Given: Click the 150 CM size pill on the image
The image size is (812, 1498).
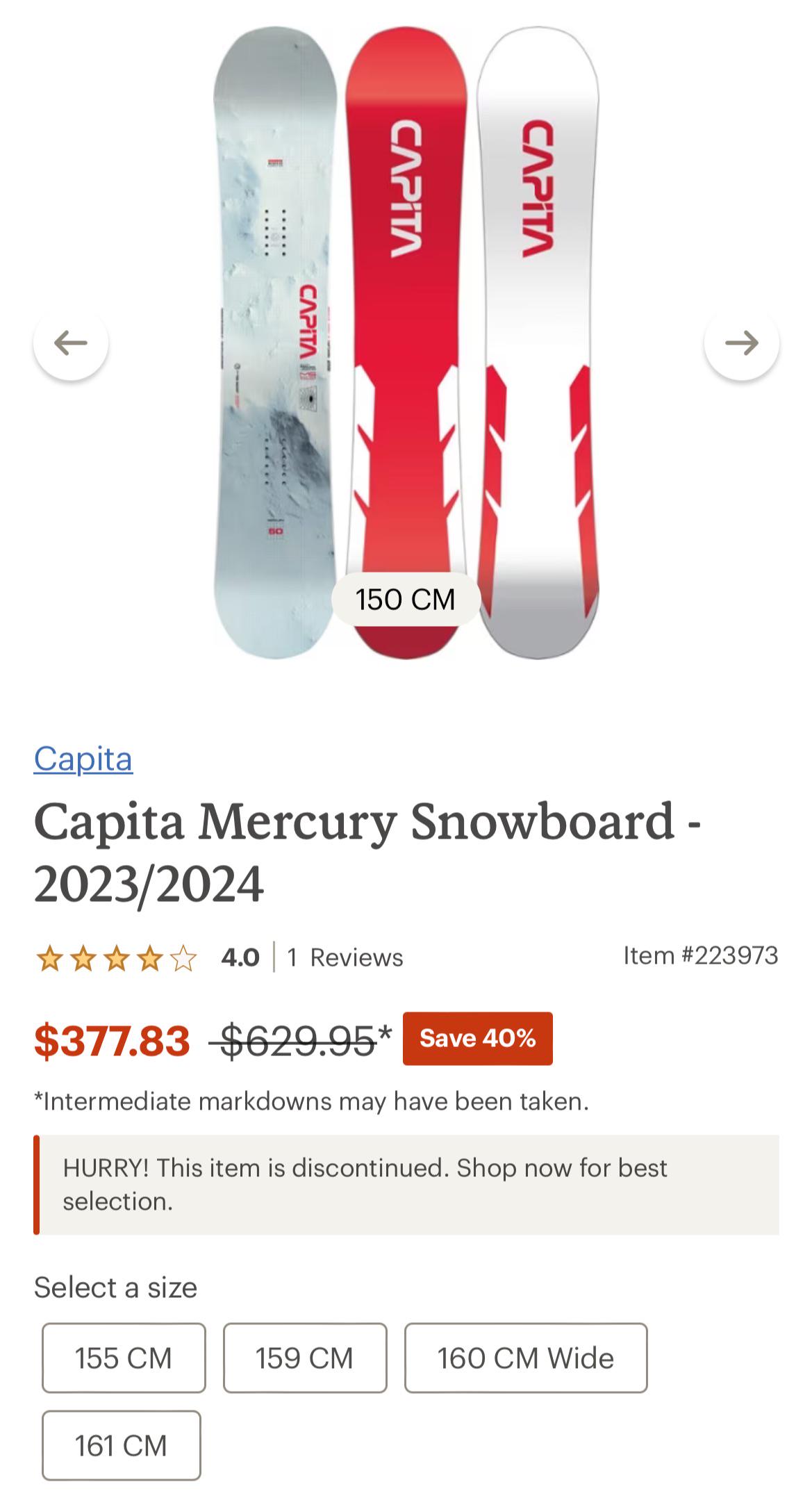Looking at the screenshot, I should 406,599.
